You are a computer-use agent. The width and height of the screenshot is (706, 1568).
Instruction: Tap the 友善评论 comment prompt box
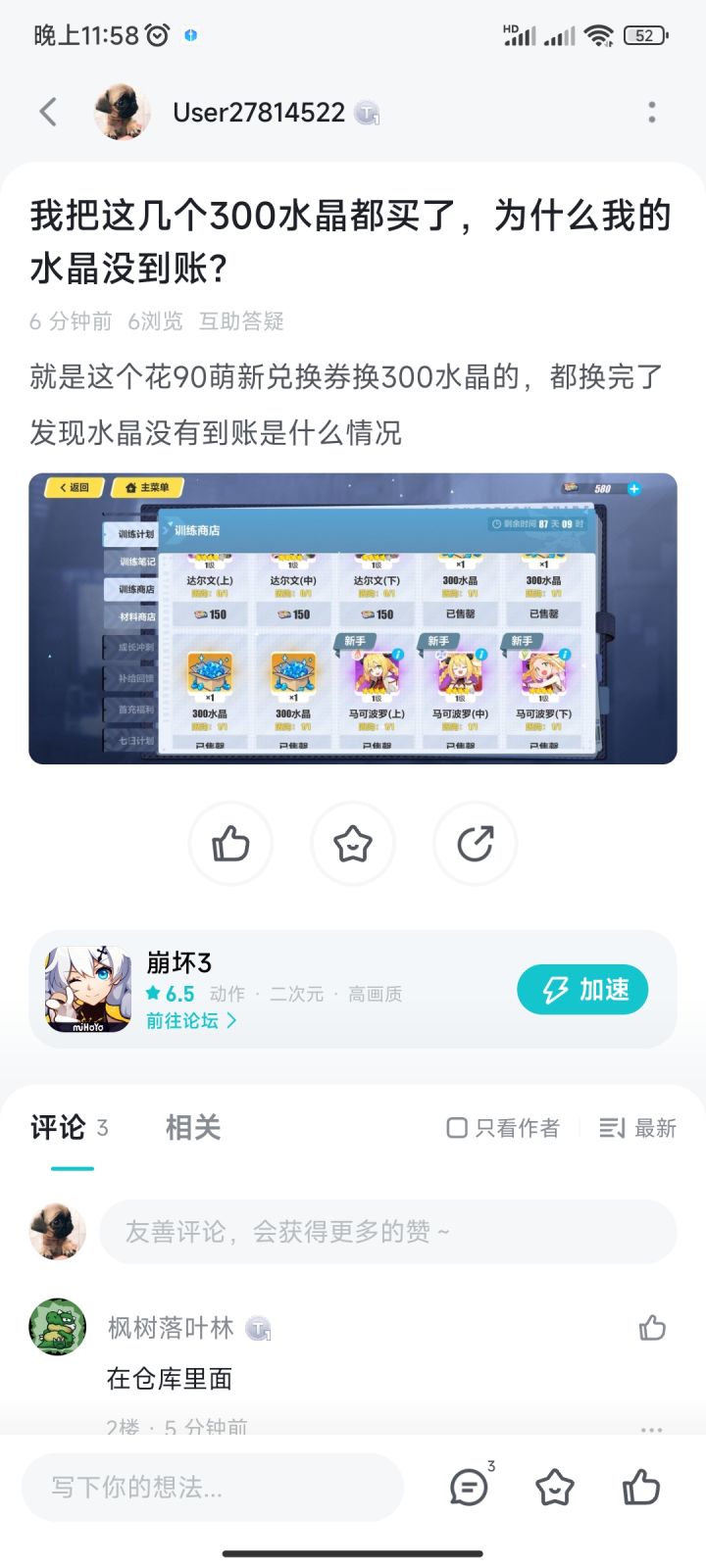[x=387, y=1232]
